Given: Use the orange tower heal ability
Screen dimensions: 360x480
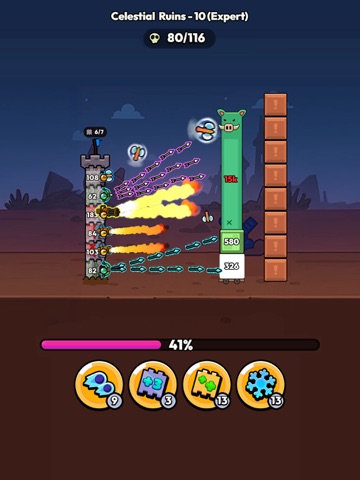Looking at the screenshot, I should (x=207, y=385).
